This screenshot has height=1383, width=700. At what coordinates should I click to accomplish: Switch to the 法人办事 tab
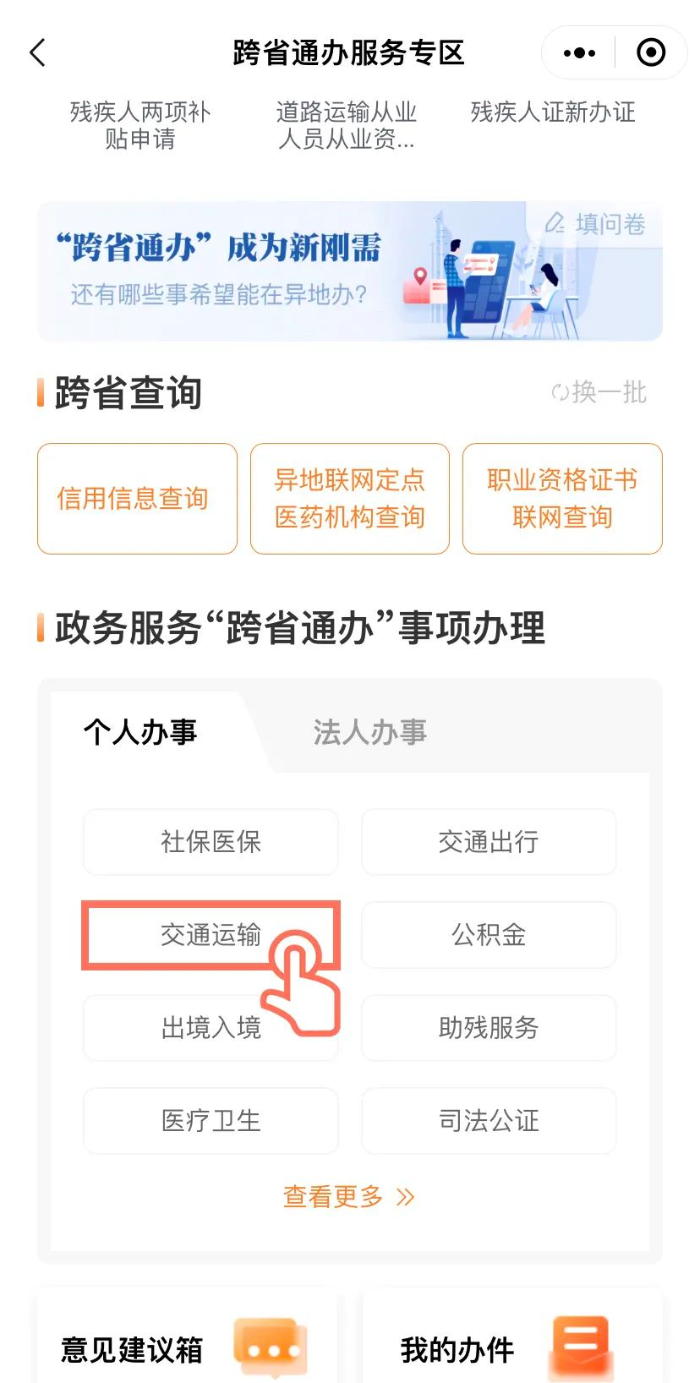click(x=370, y=732)
